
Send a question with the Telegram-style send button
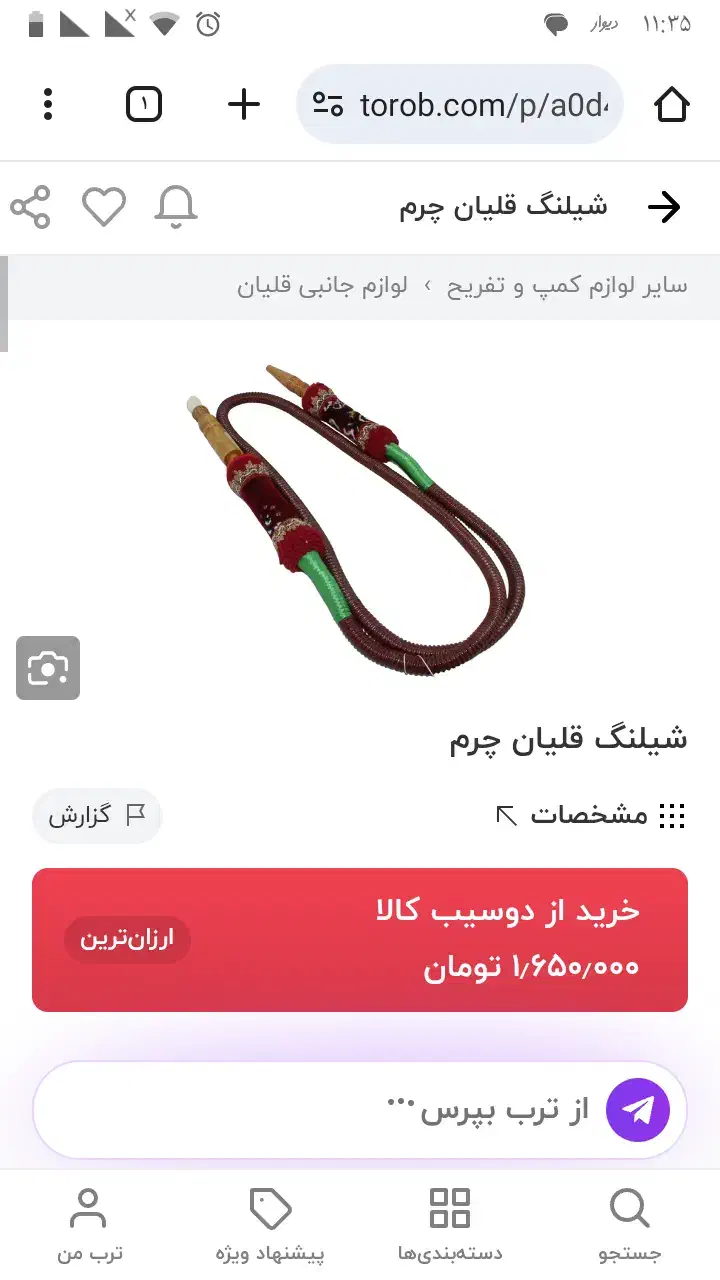point(638,1109)
